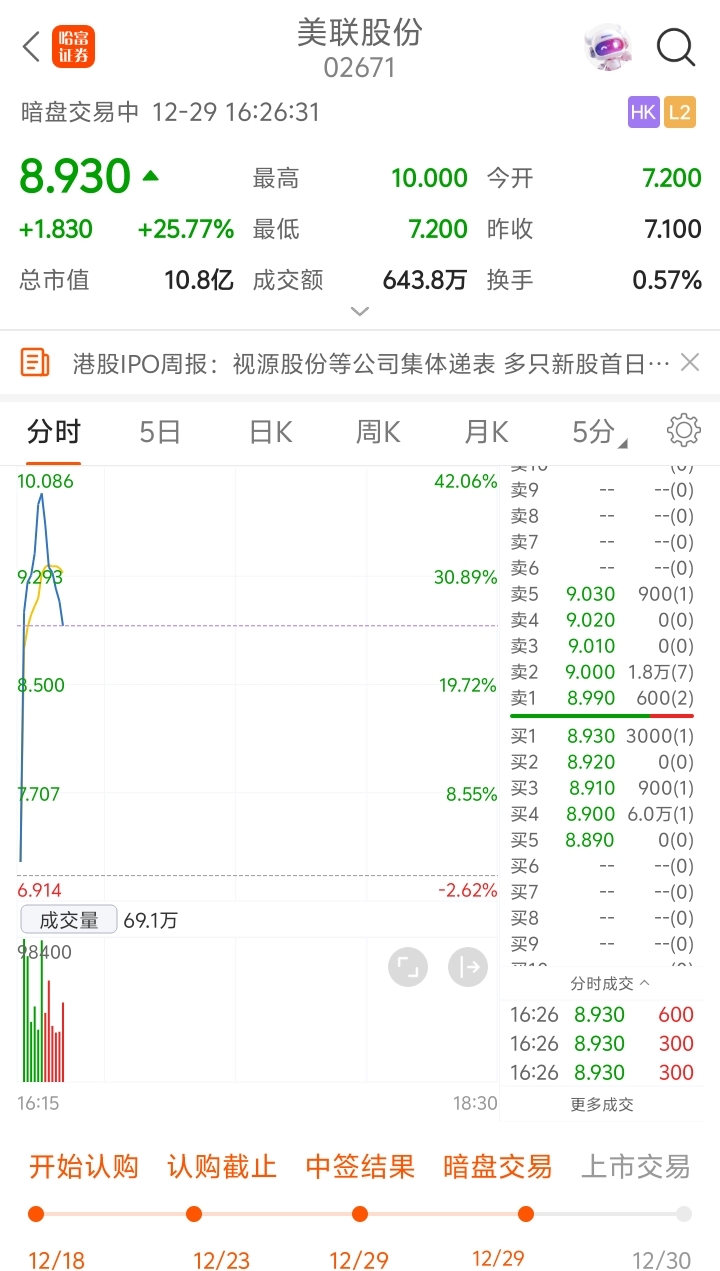Go back using the top-left arrow
The image size is (720, 1271).
coord(32,47)
